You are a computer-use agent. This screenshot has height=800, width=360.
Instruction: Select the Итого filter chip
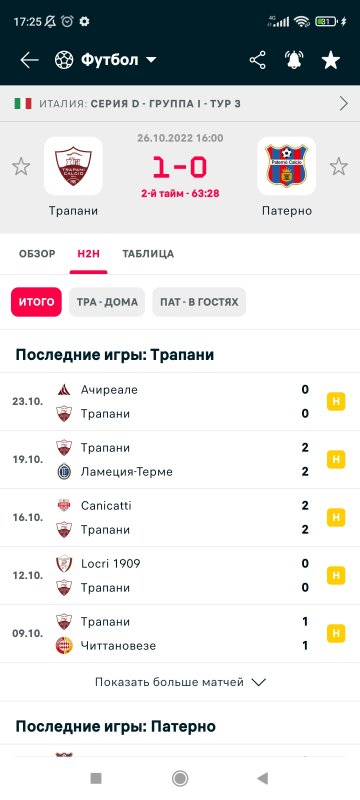click(36, 302)
